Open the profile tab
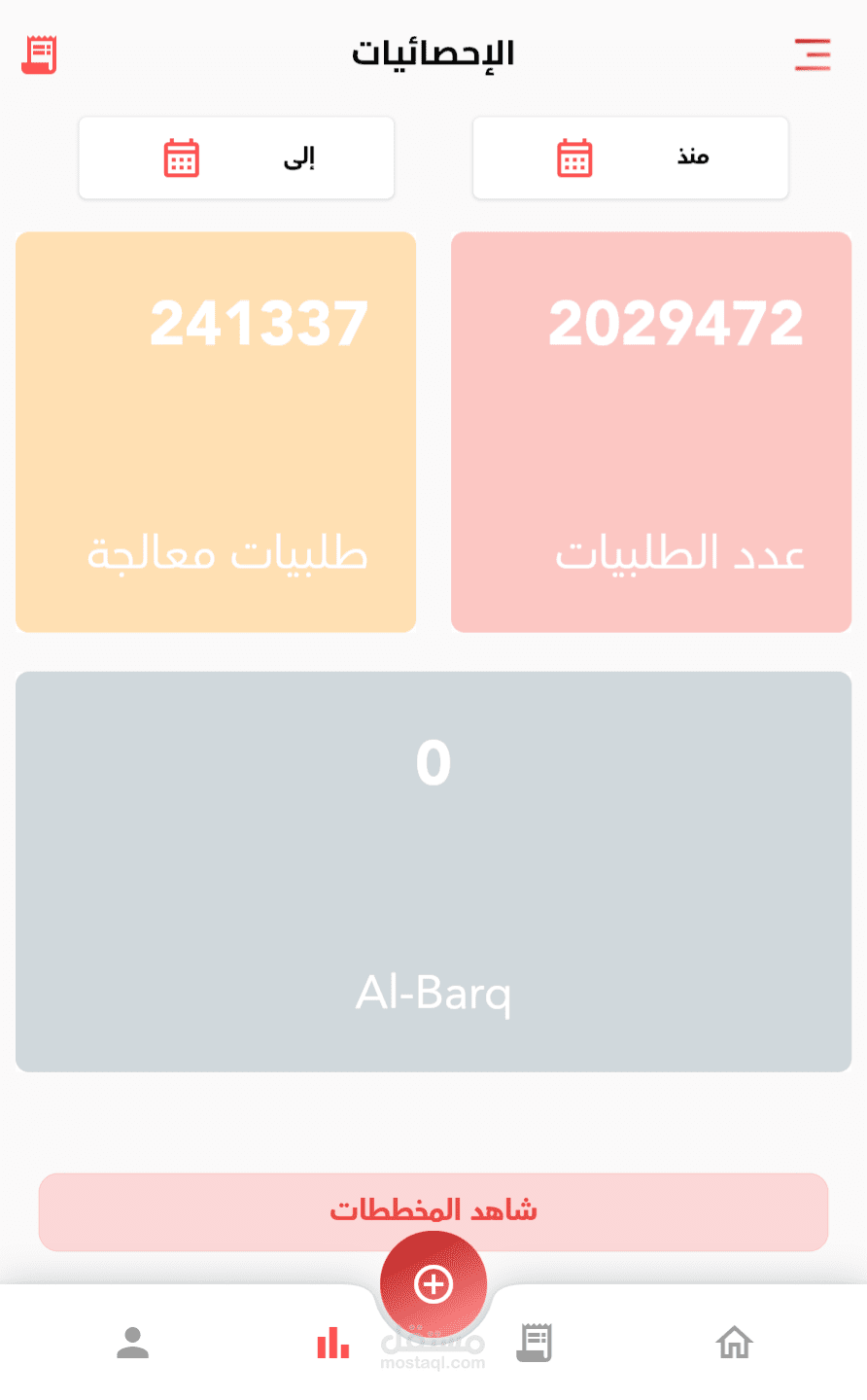The height and width of the screenshot is (1400, 867). point(132,1343)
